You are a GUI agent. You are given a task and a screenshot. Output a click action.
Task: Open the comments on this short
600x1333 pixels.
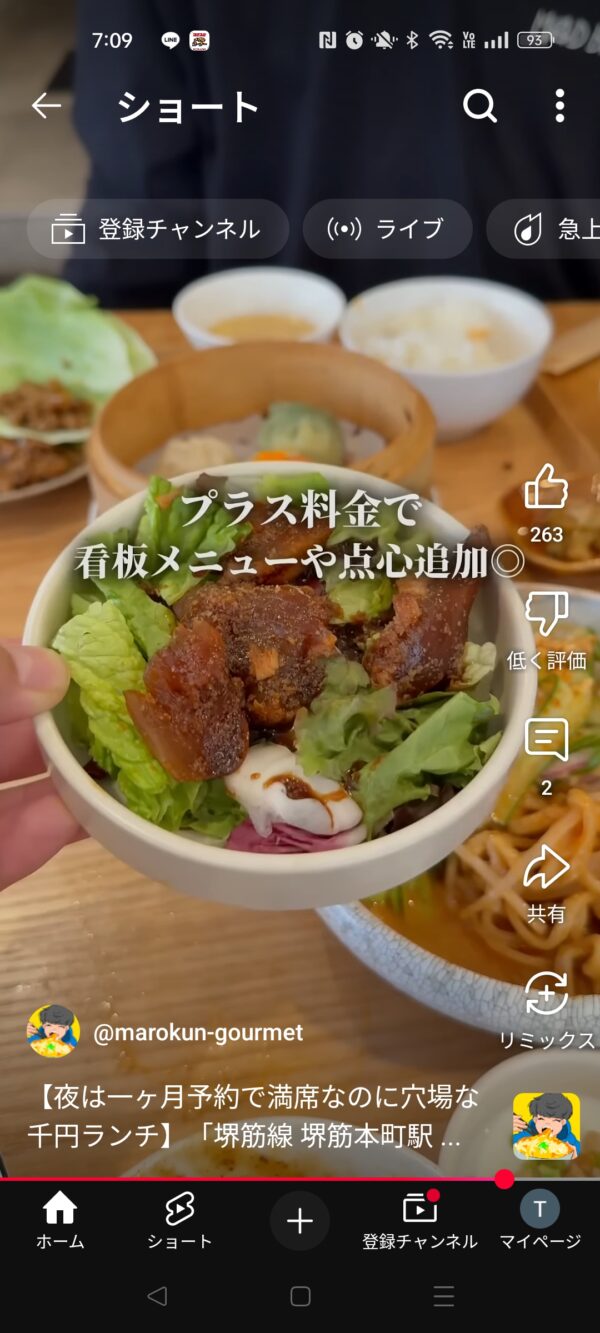(x=546, y=742)
